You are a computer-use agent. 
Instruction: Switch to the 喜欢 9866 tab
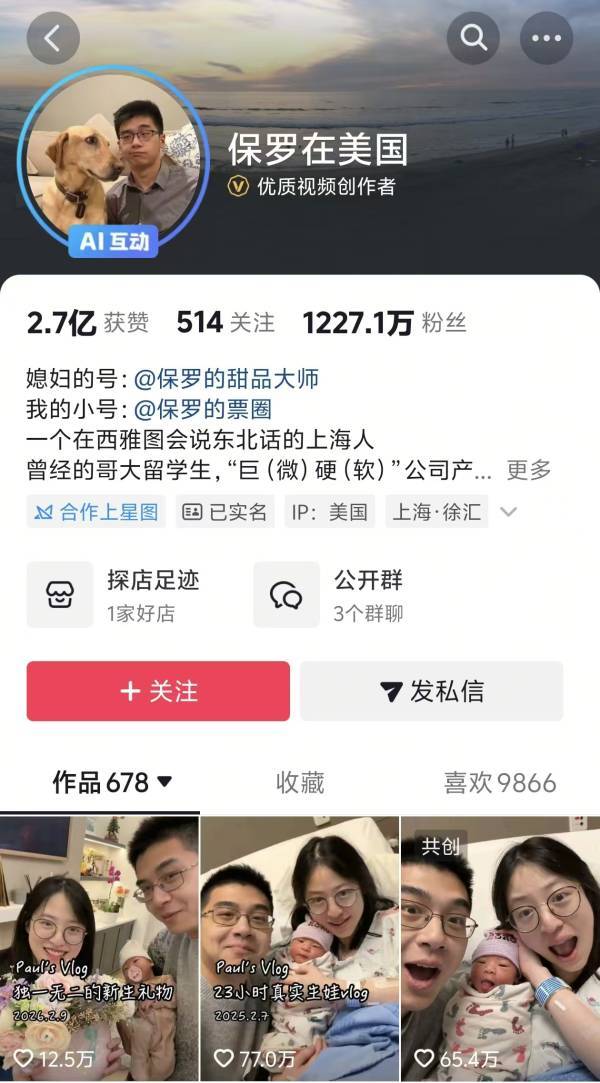500,782
